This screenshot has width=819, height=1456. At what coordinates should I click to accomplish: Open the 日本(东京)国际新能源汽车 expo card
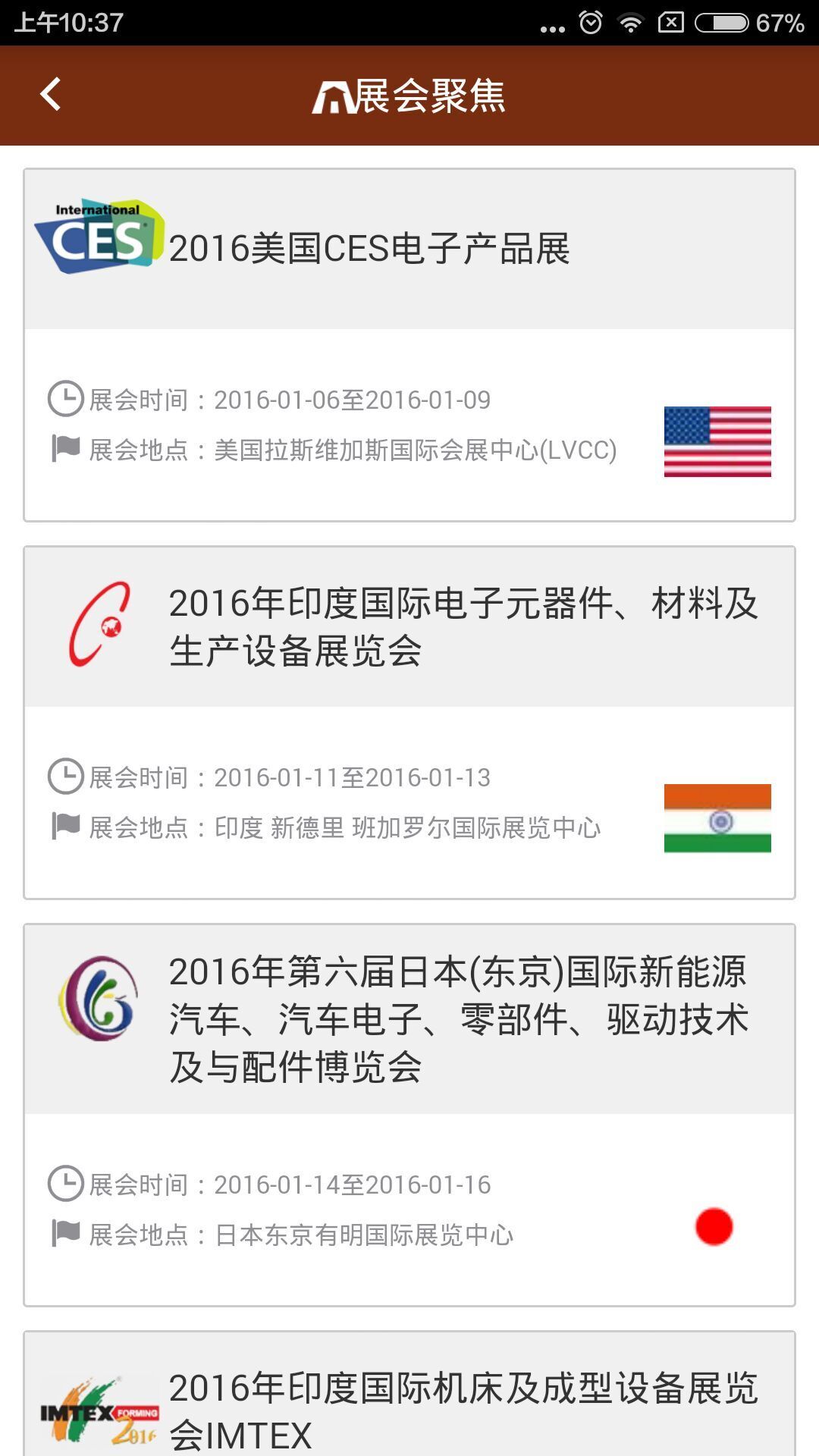(409, 1115)
